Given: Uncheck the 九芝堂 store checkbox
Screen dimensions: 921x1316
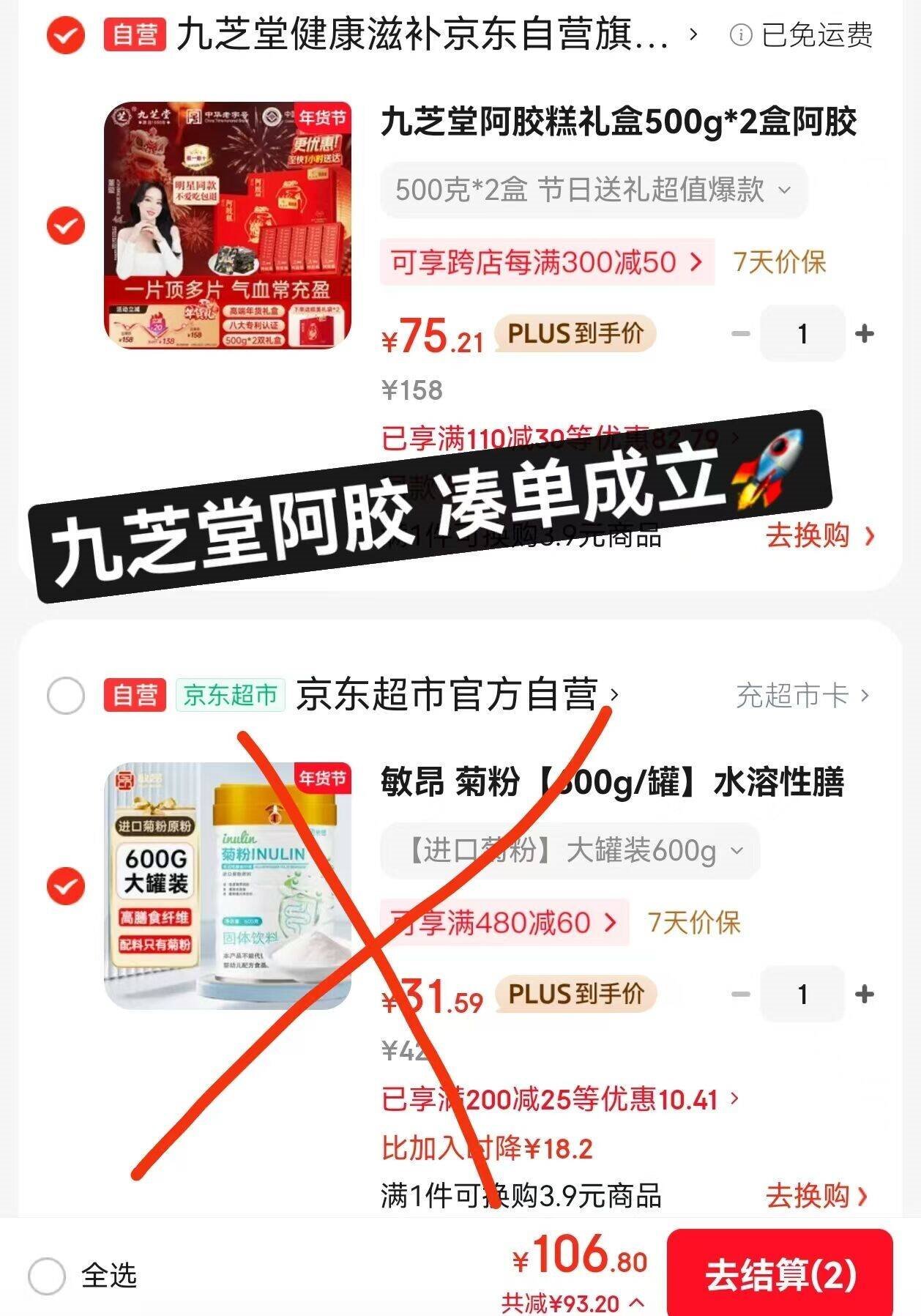Looking at the screenshot, I should tap(65, 35).
